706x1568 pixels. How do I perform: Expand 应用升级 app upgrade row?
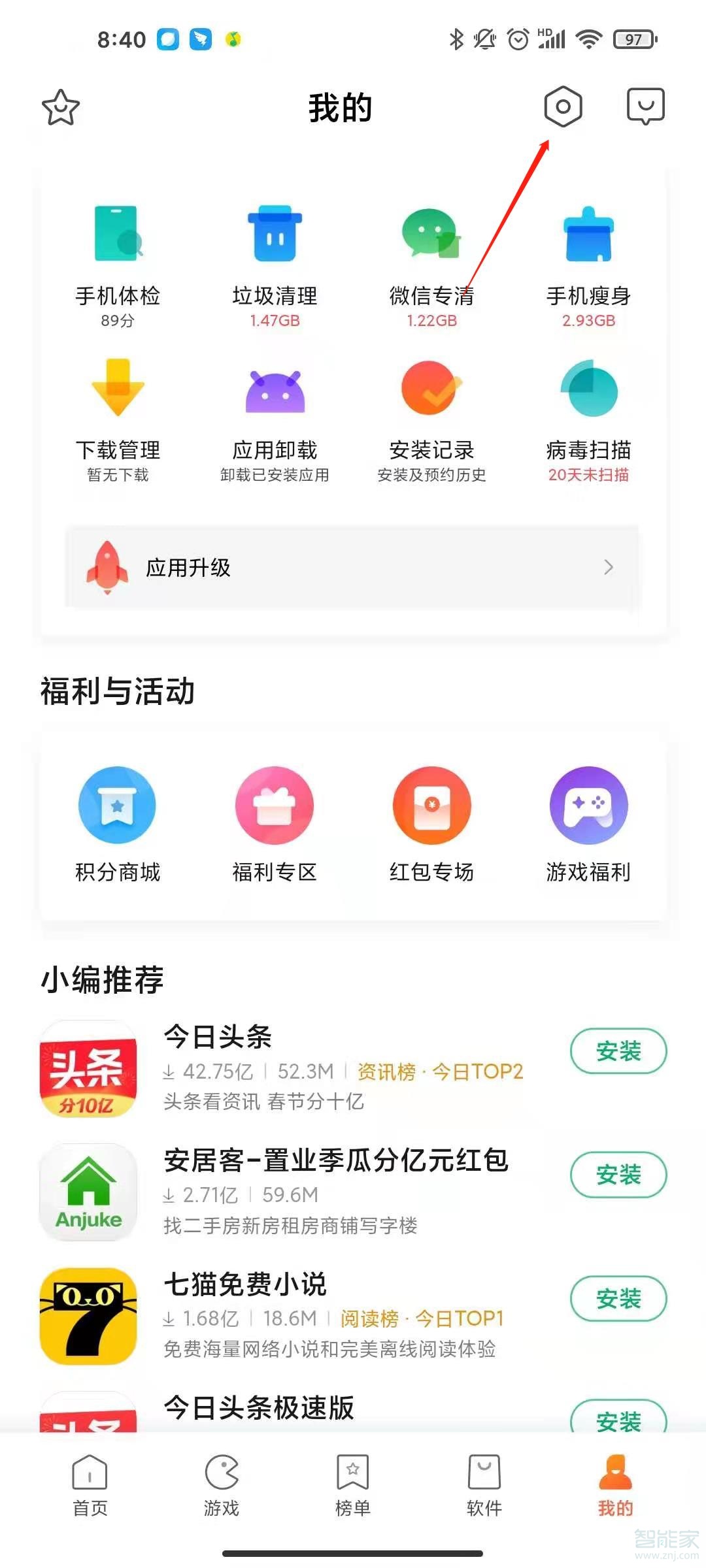click(353, 567)
